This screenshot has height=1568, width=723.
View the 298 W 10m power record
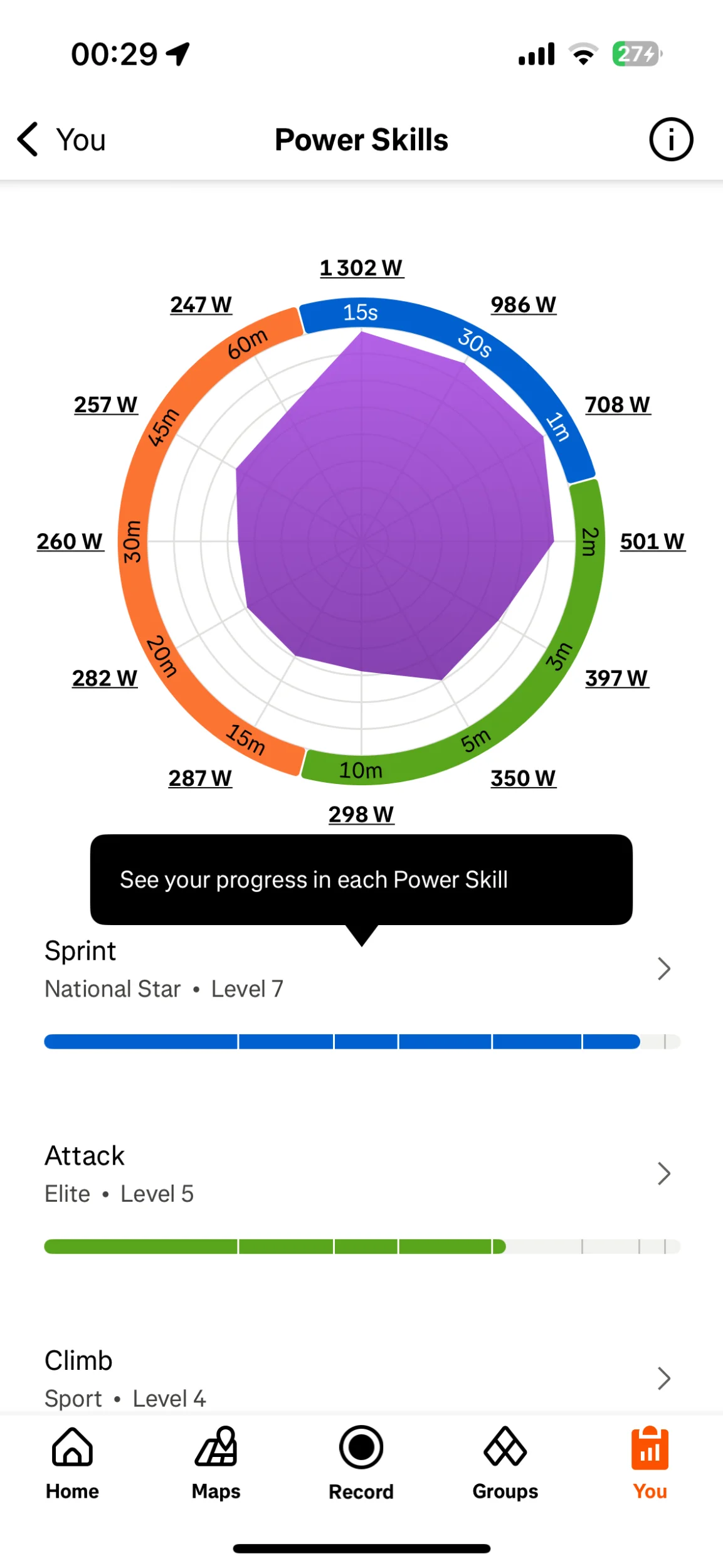pyautogui.click(x=361, y=814)
